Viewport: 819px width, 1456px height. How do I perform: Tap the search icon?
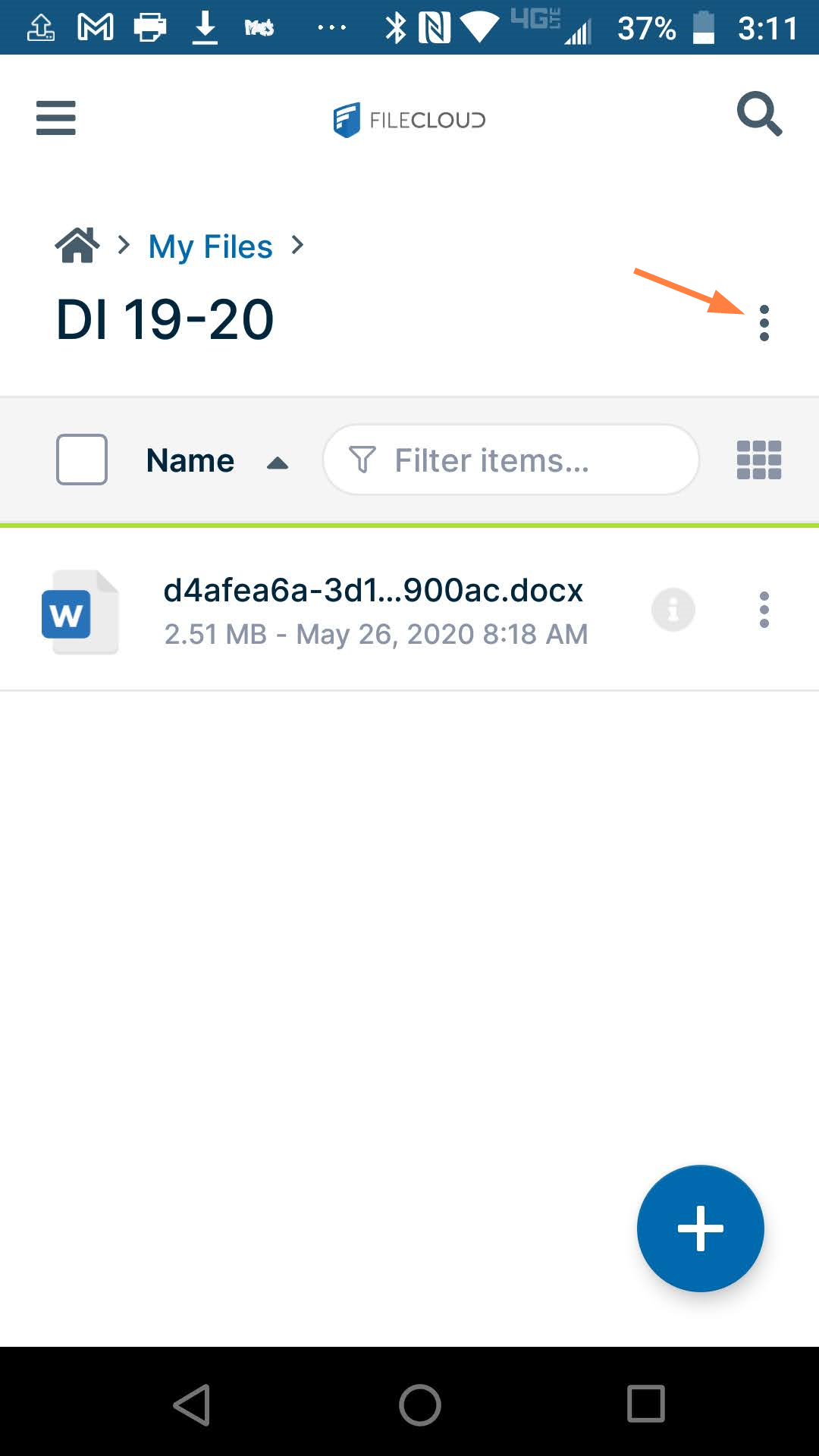tap(759, 115)
